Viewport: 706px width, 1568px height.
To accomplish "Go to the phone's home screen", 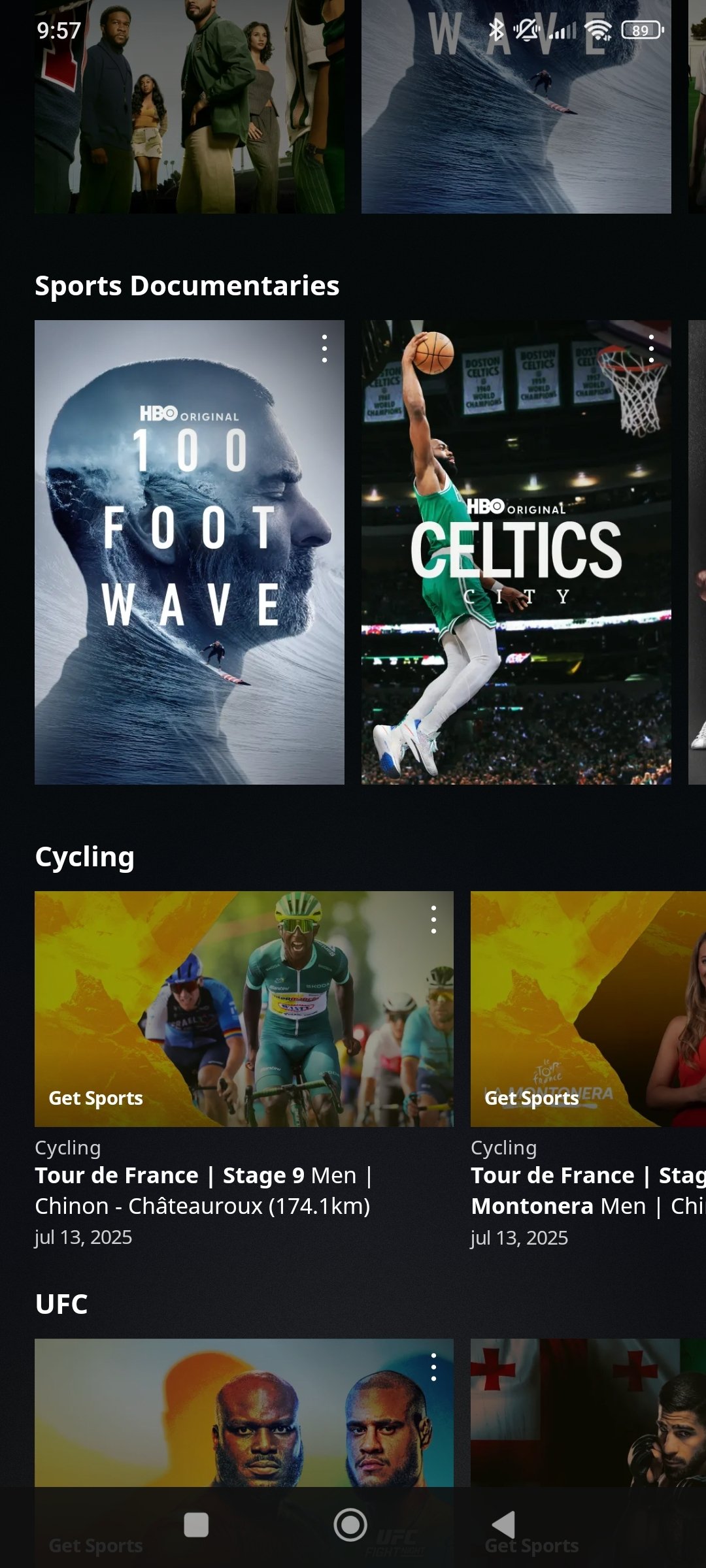I will 350,1526.
